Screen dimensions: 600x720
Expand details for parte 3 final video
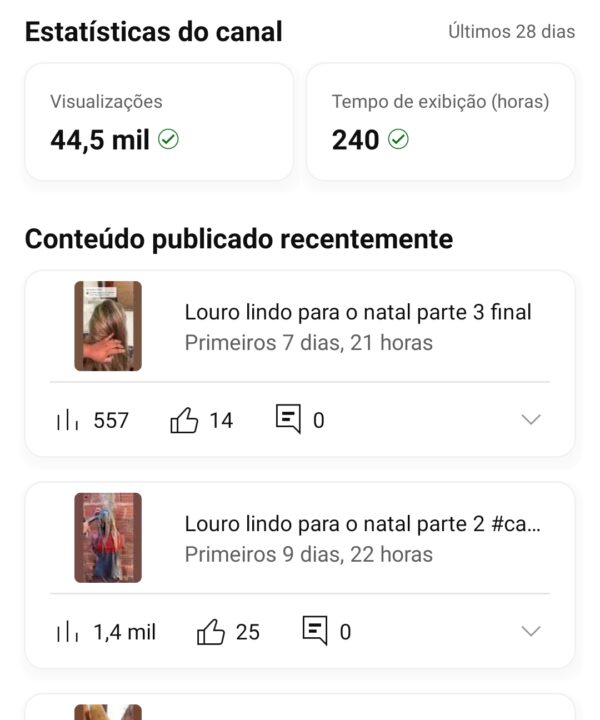(531, 420)
